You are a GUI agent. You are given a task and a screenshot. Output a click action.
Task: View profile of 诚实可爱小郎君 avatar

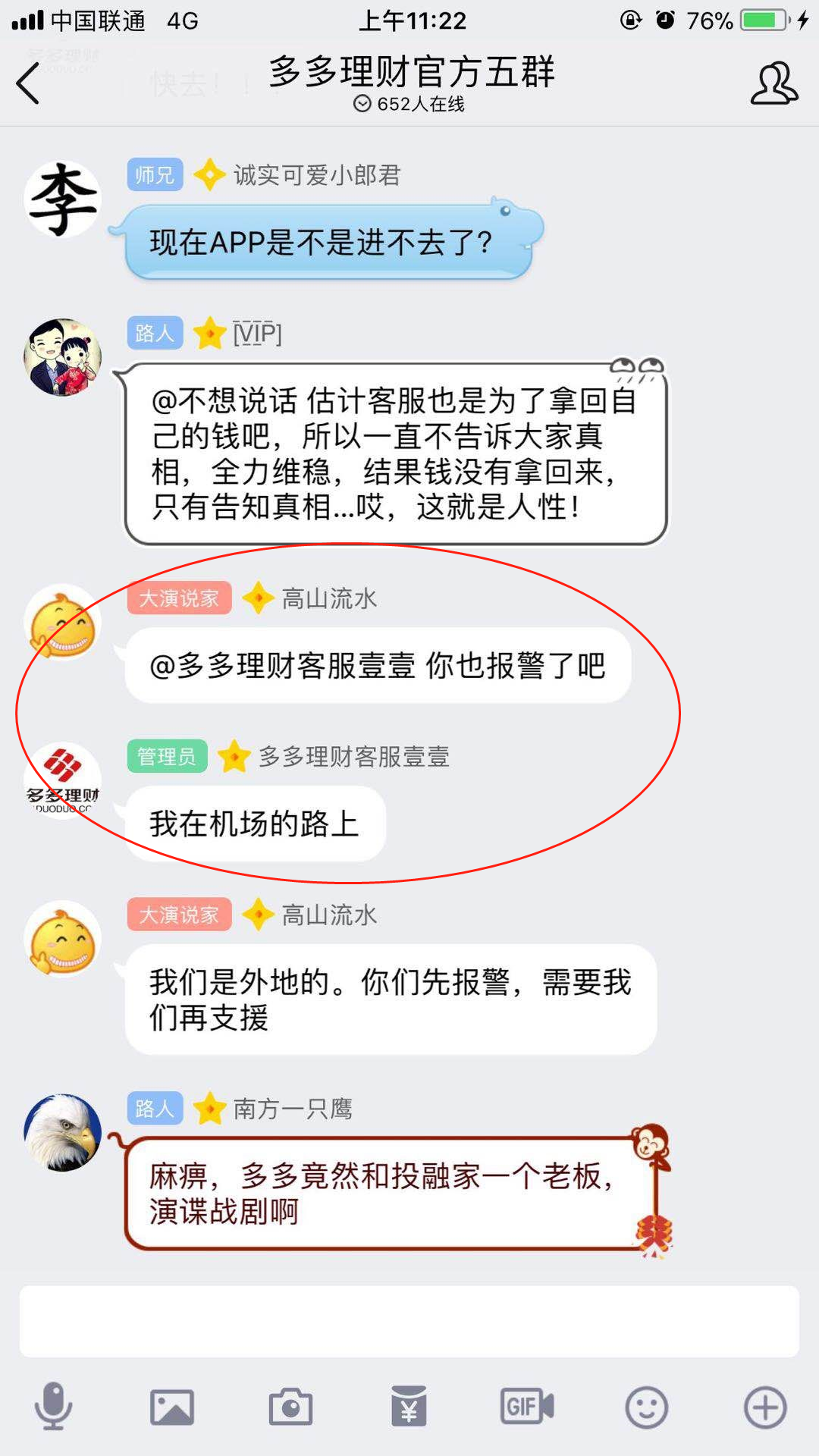point(62,199)
